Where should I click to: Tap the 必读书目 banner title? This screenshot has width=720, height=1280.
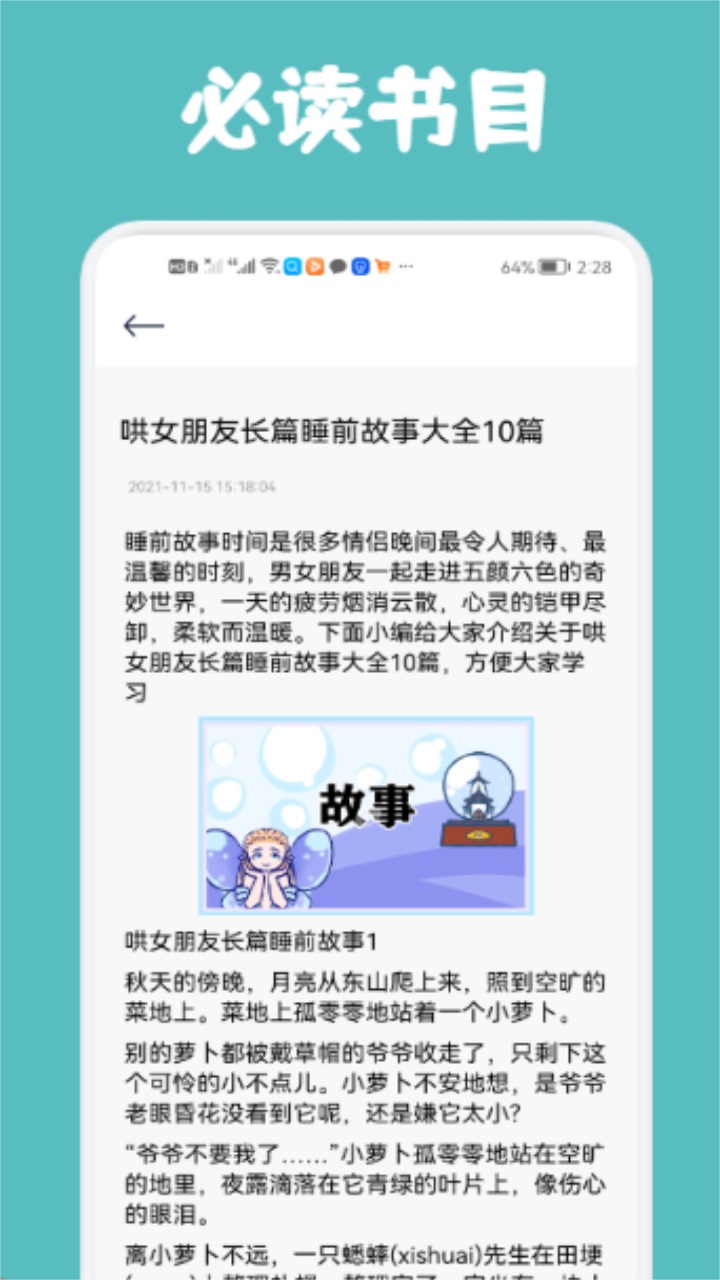coord(360,108)
